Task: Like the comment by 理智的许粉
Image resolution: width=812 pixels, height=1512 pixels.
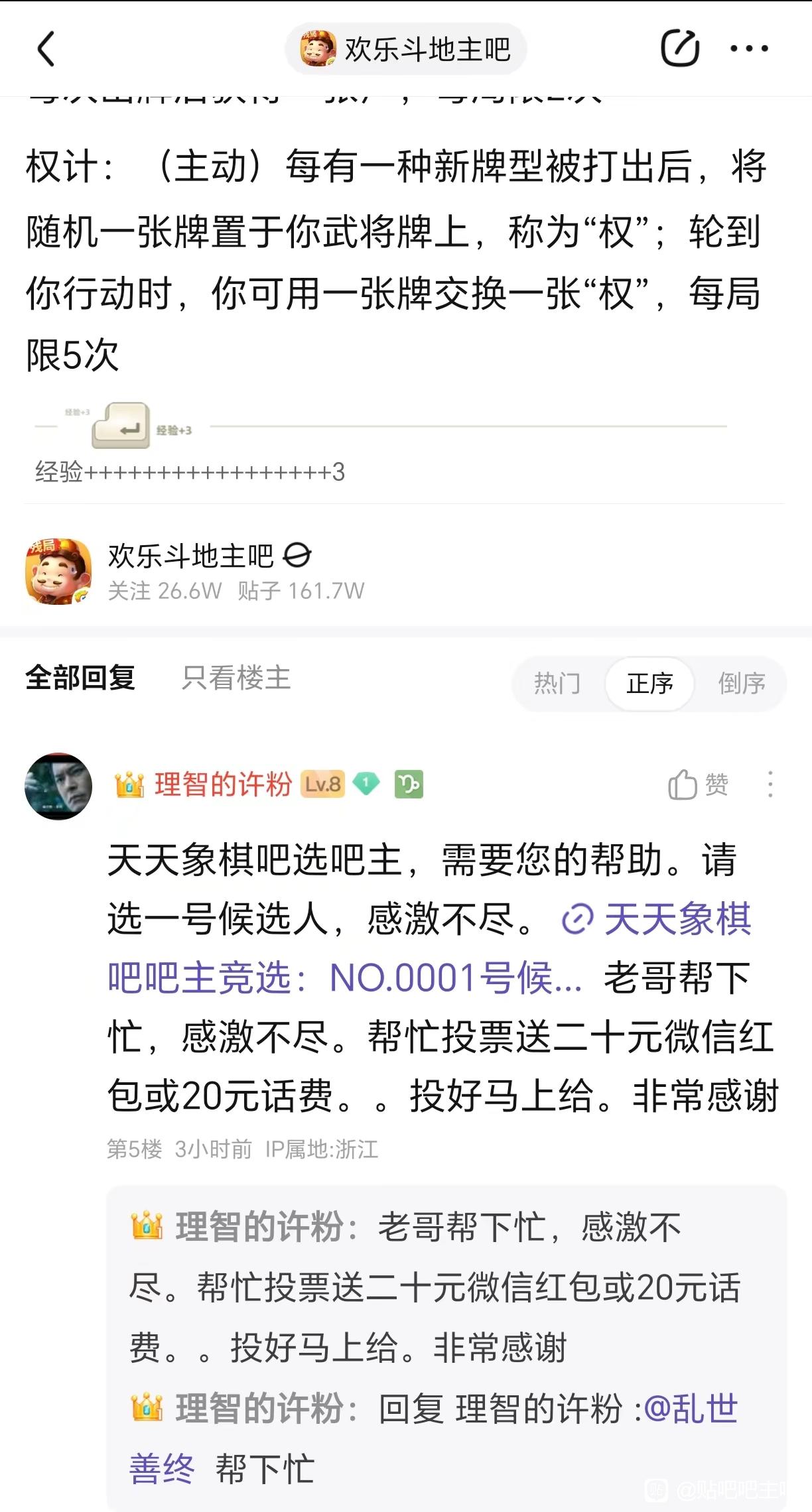Action: [x=698, y=785]
